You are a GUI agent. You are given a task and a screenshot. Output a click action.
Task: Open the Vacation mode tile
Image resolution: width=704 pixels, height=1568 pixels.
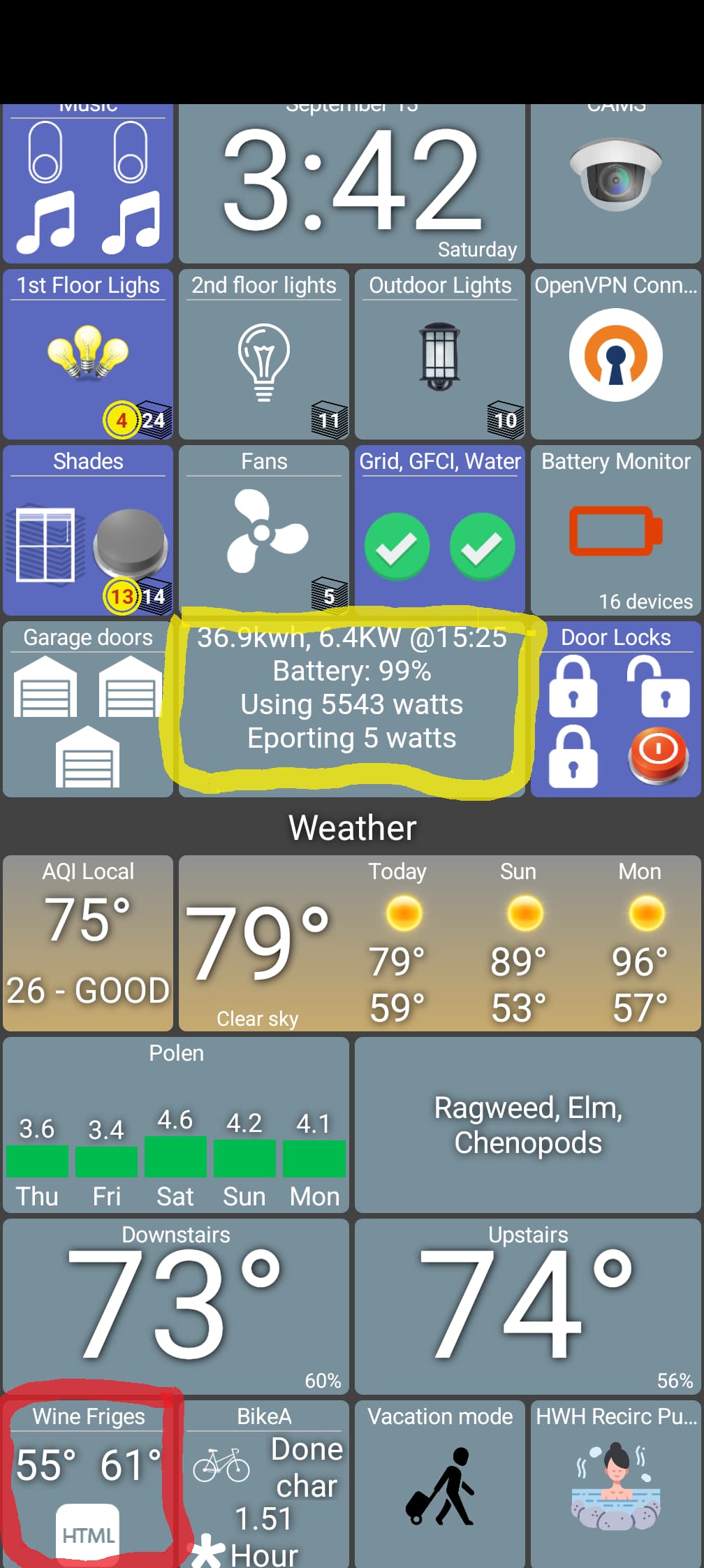point(439,1481)
